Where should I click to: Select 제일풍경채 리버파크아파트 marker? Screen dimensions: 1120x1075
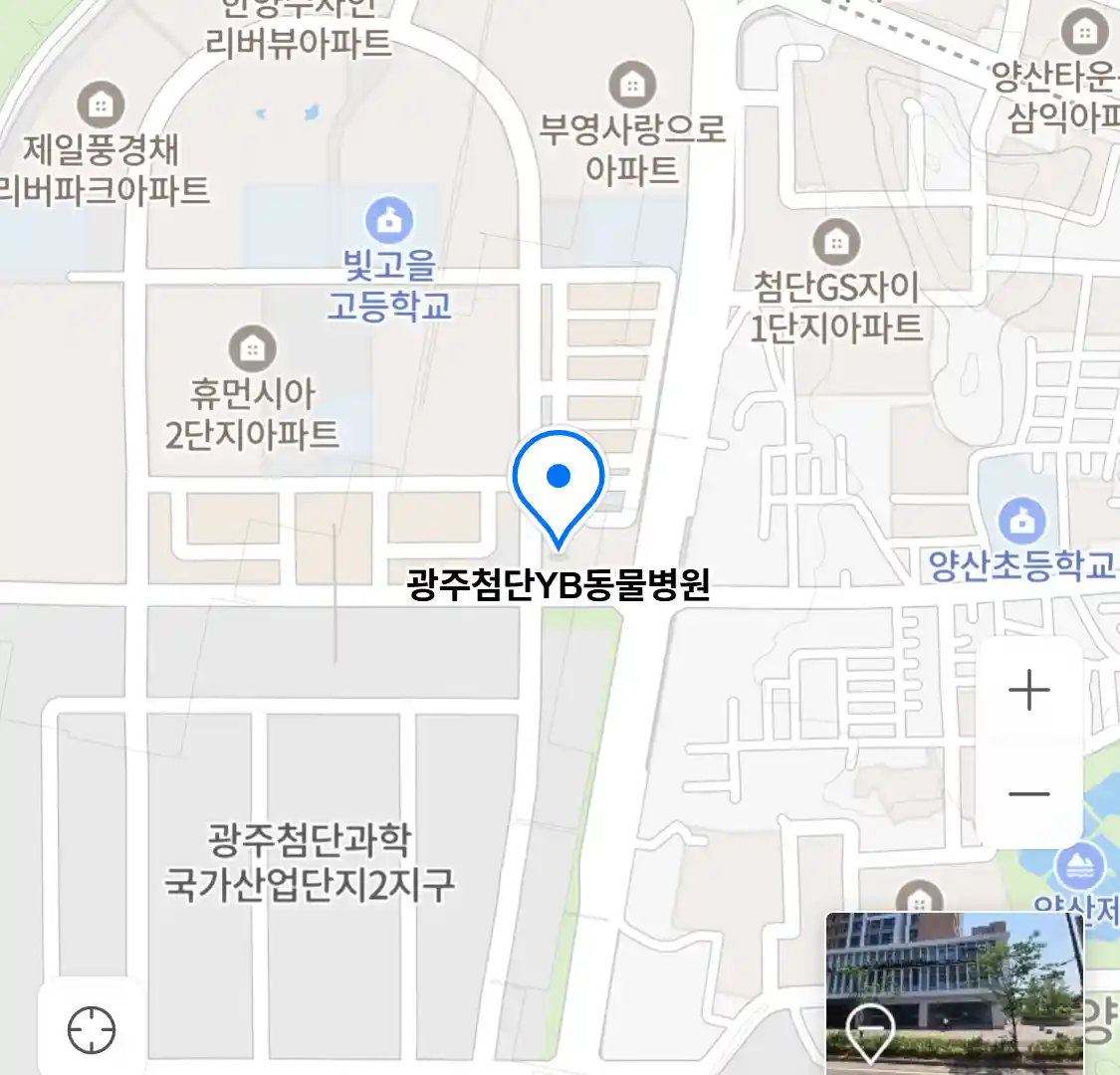pyautogui.click(x=101, y=105)
